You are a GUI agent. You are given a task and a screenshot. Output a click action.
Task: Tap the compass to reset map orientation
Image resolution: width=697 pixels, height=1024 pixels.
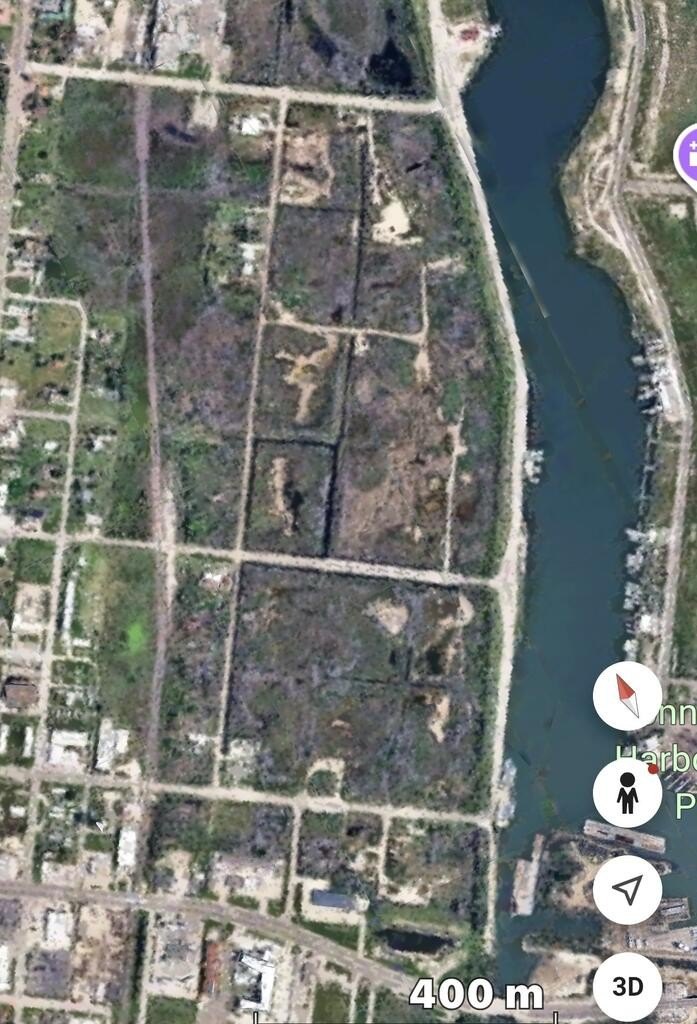[x=627, y=696]
